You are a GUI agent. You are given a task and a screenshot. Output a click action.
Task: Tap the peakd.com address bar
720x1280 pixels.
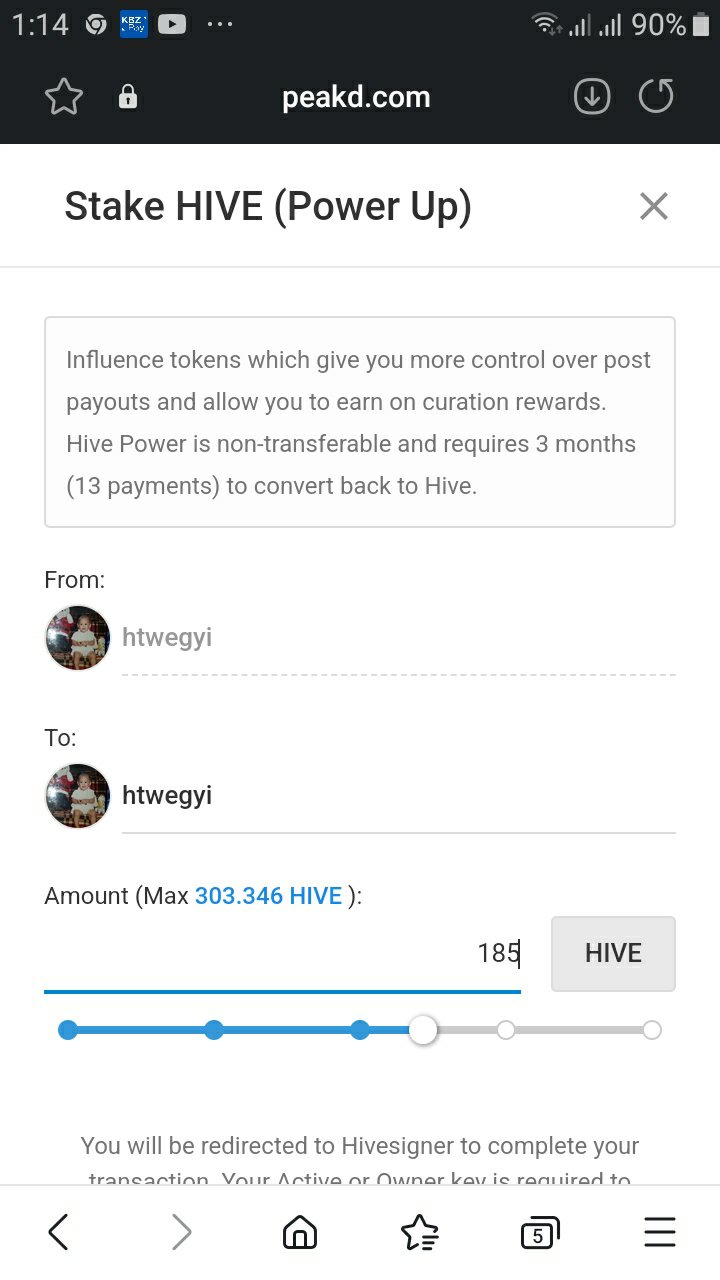[x=356, y=97]
